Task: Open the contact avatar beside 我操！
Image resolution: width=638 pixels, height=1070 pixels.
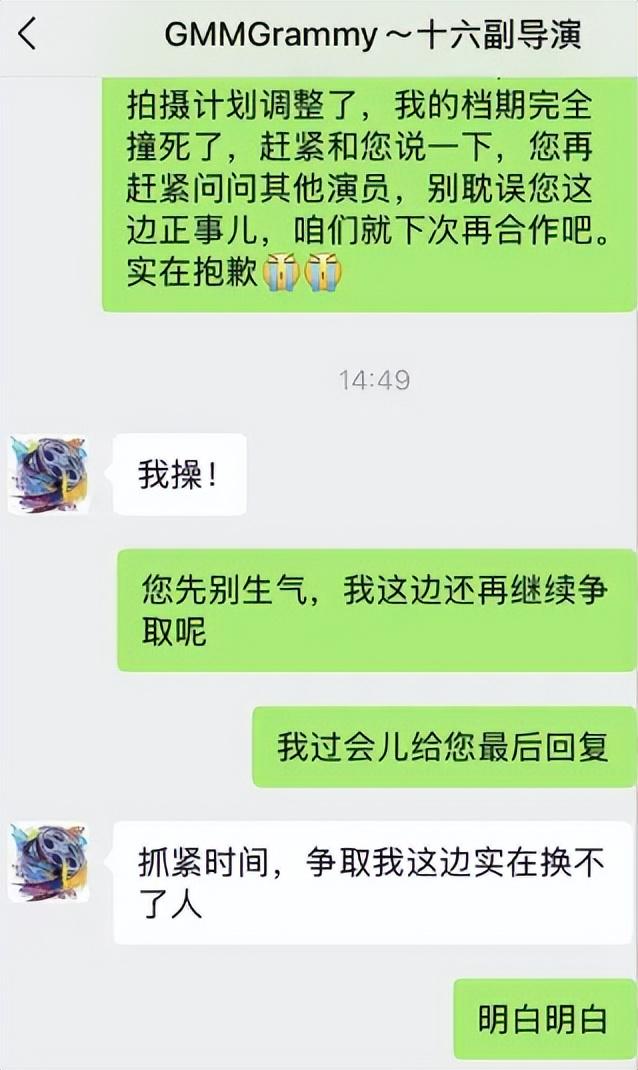Action: point(49,475)
